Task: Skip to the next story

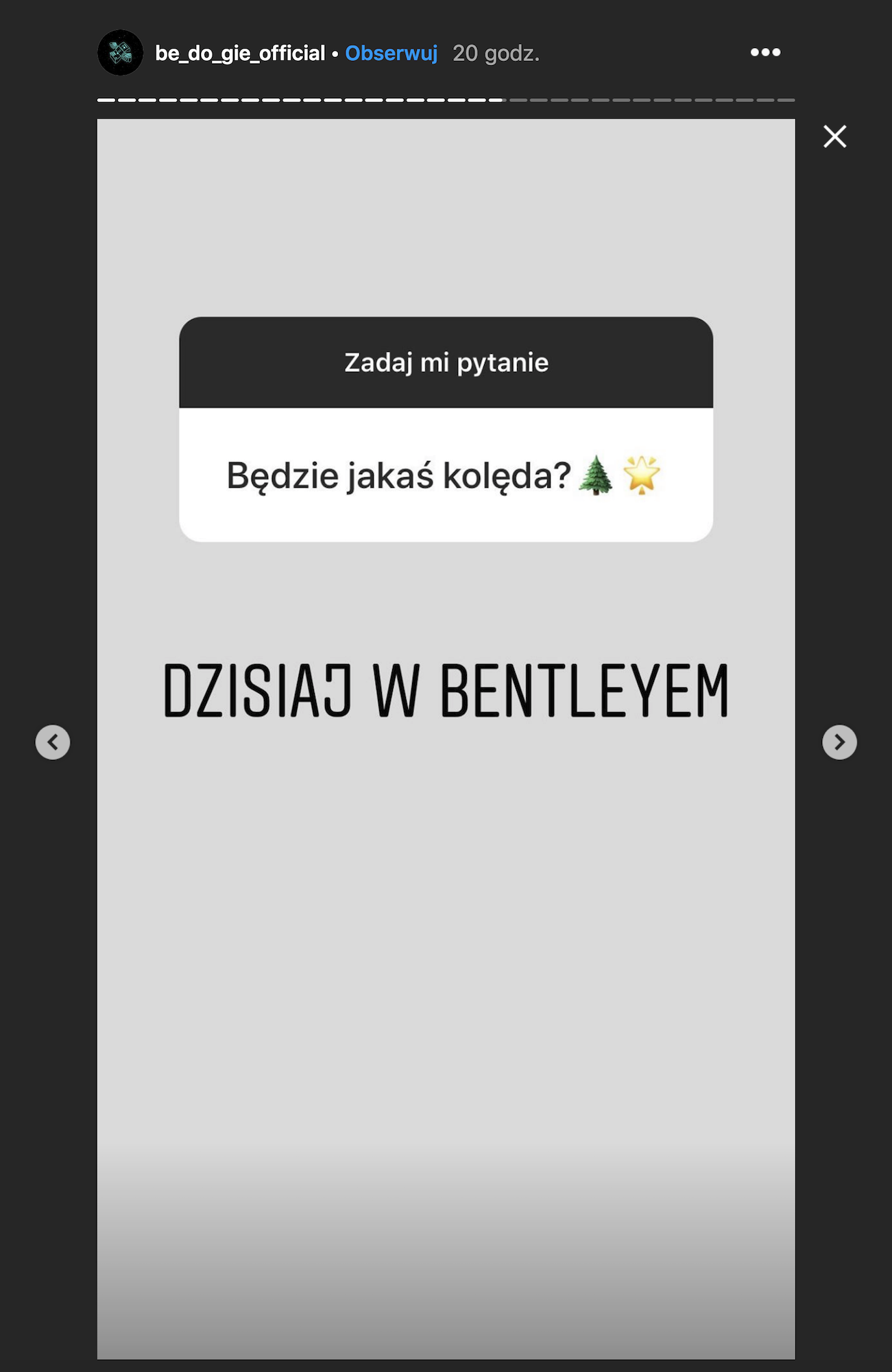Action: click(x=839, y=742)
